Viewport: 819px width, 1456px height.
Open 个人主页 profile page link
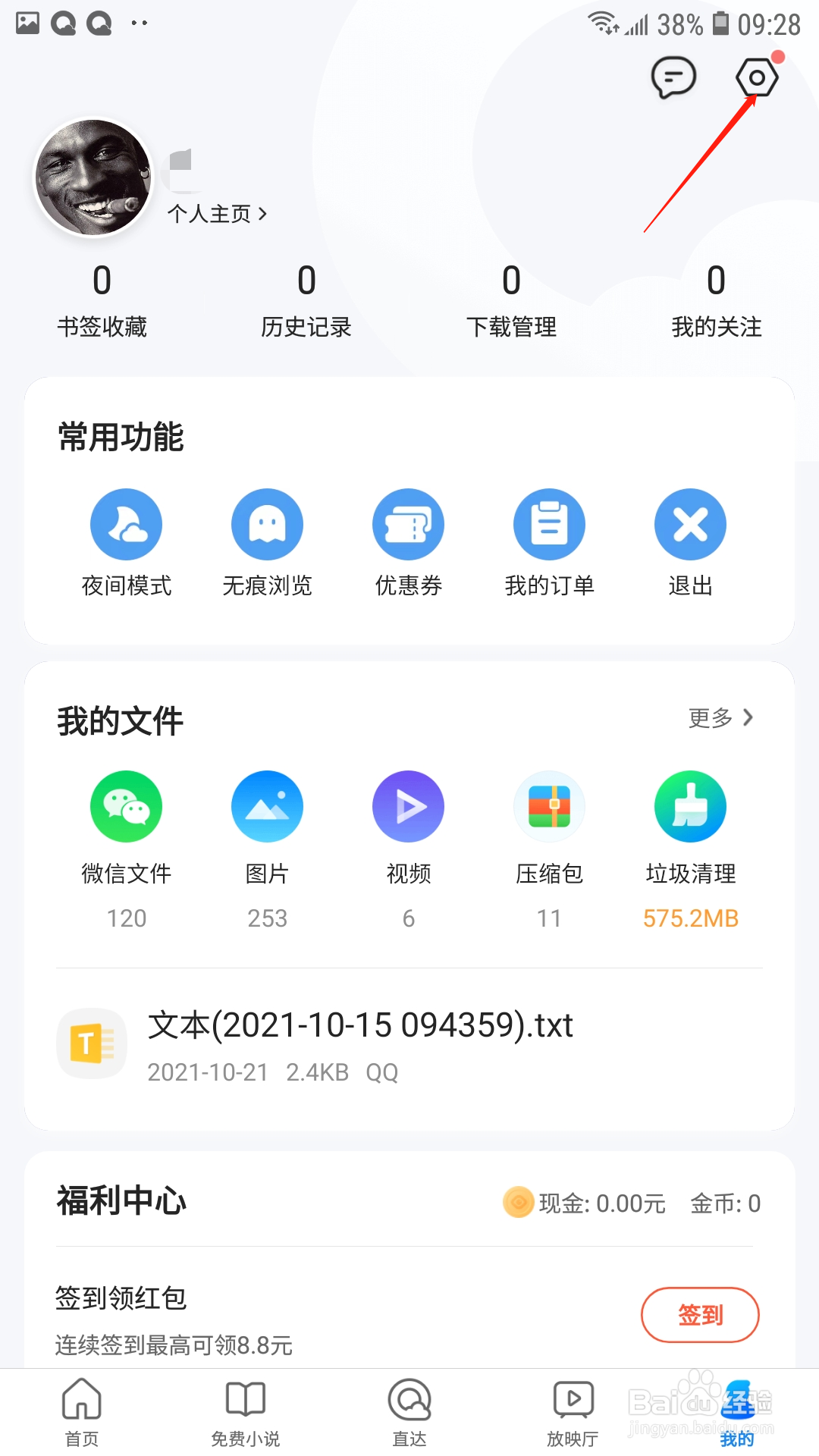217,214
